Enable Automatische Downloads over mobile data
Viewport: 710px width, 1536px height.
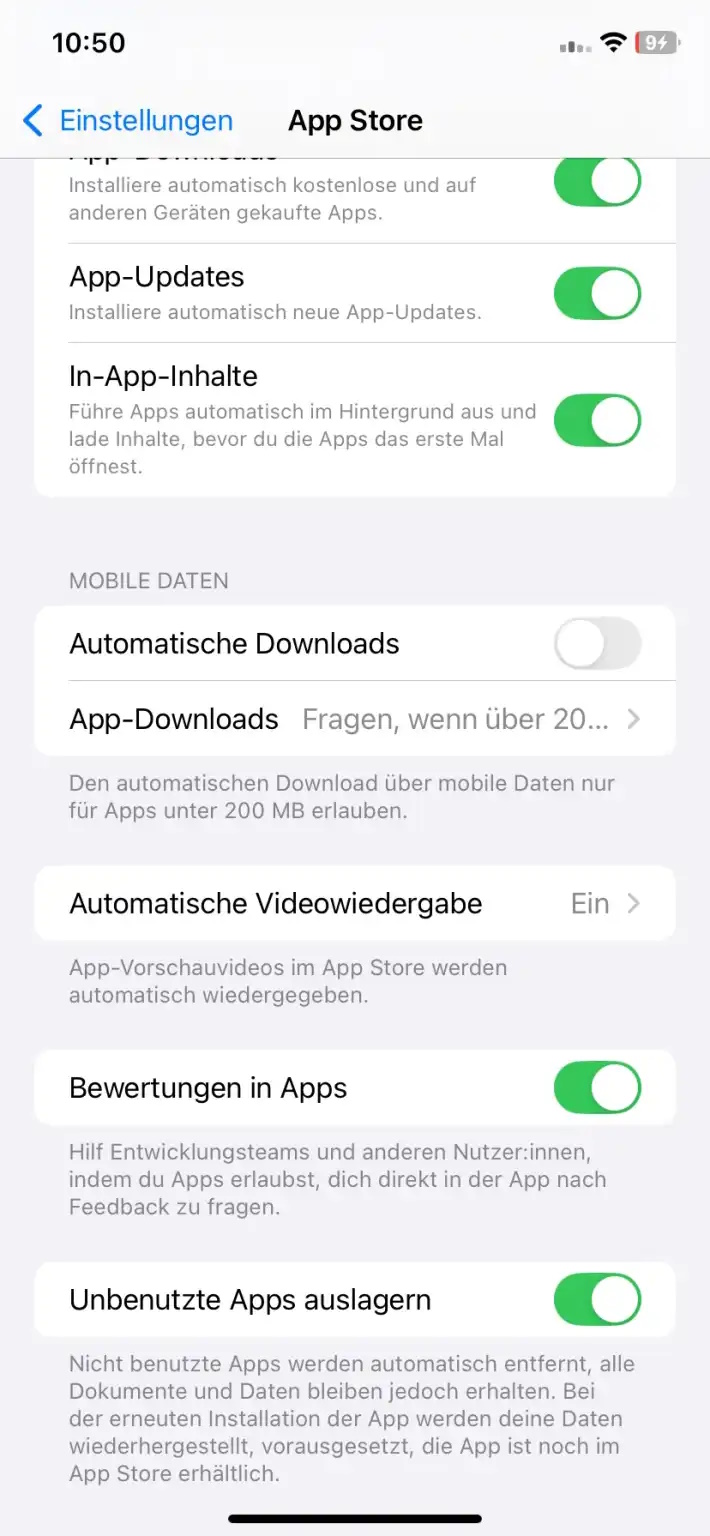point(597,643)
